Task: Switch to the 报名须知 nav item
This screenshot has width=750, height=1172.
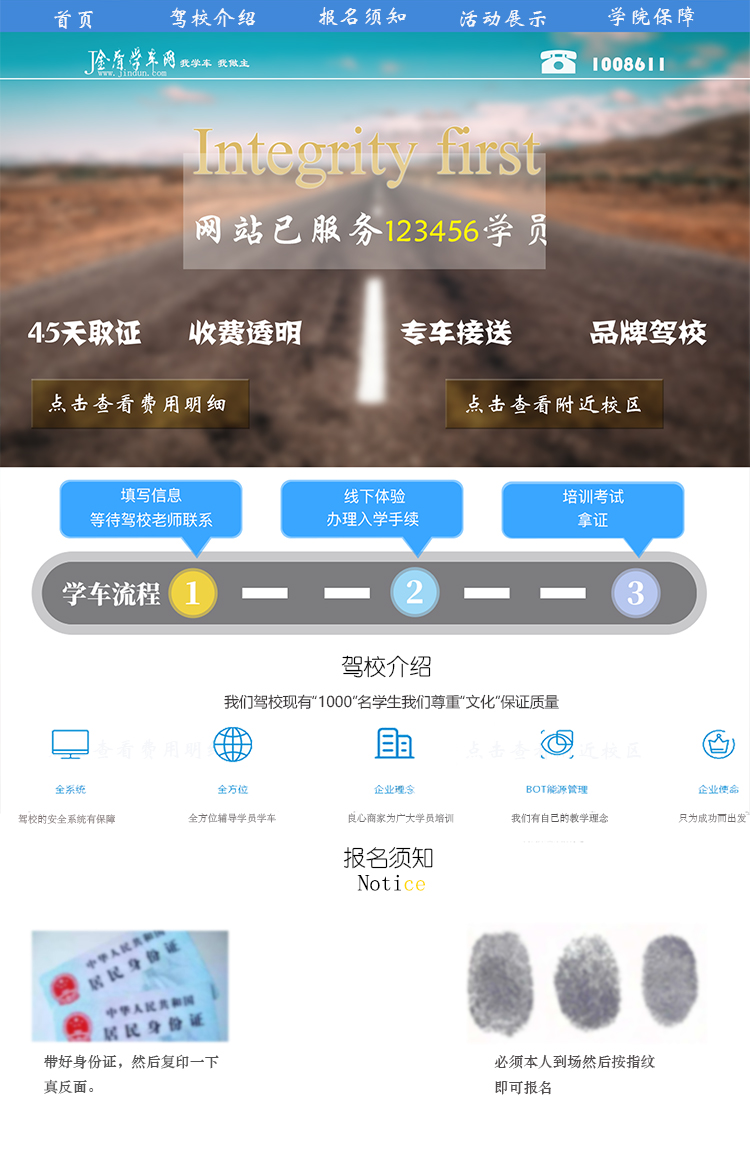Action: click(x=362, y=18)
